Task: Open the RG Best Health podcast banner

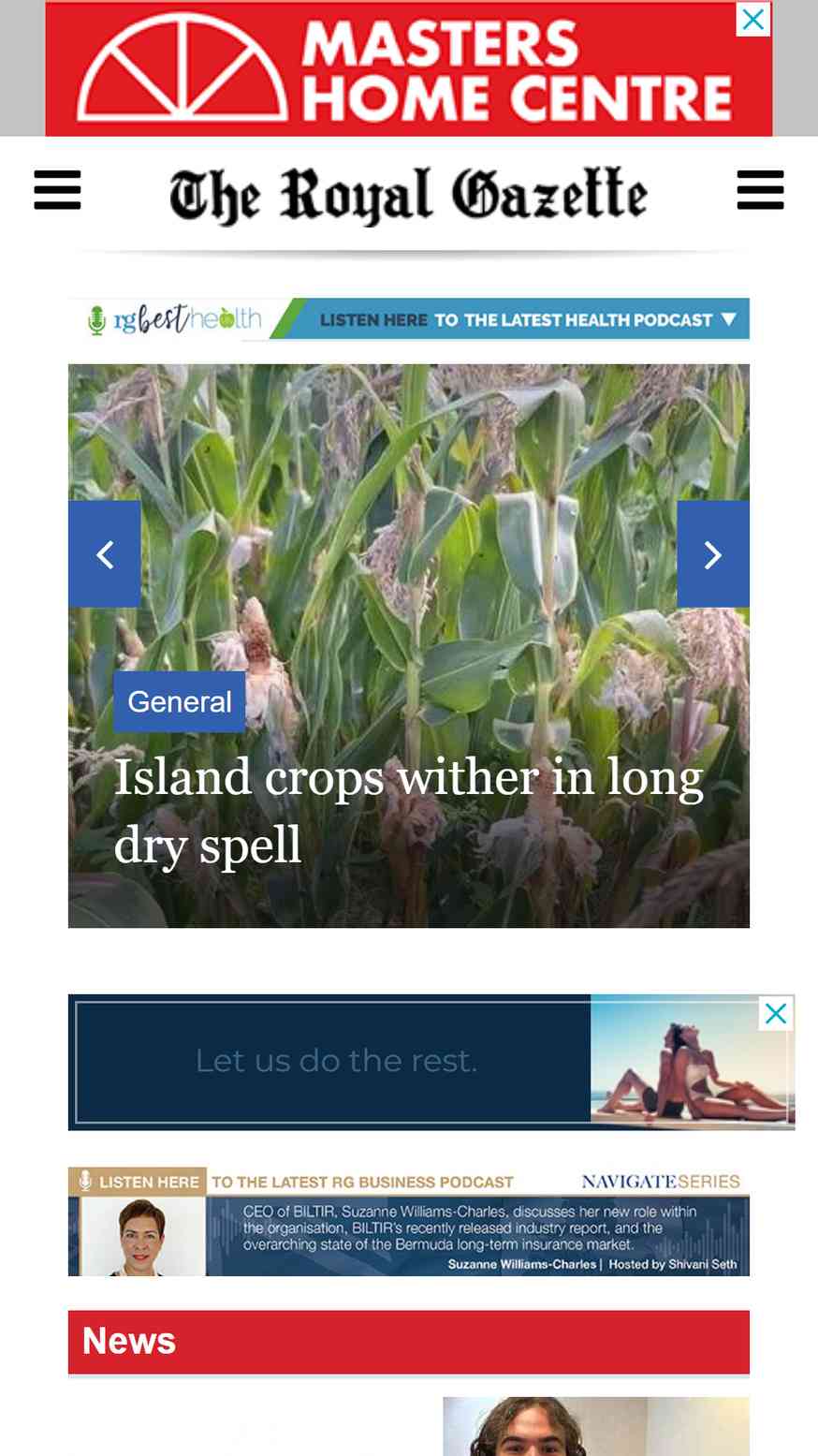Action: click(x=409, y=319)
